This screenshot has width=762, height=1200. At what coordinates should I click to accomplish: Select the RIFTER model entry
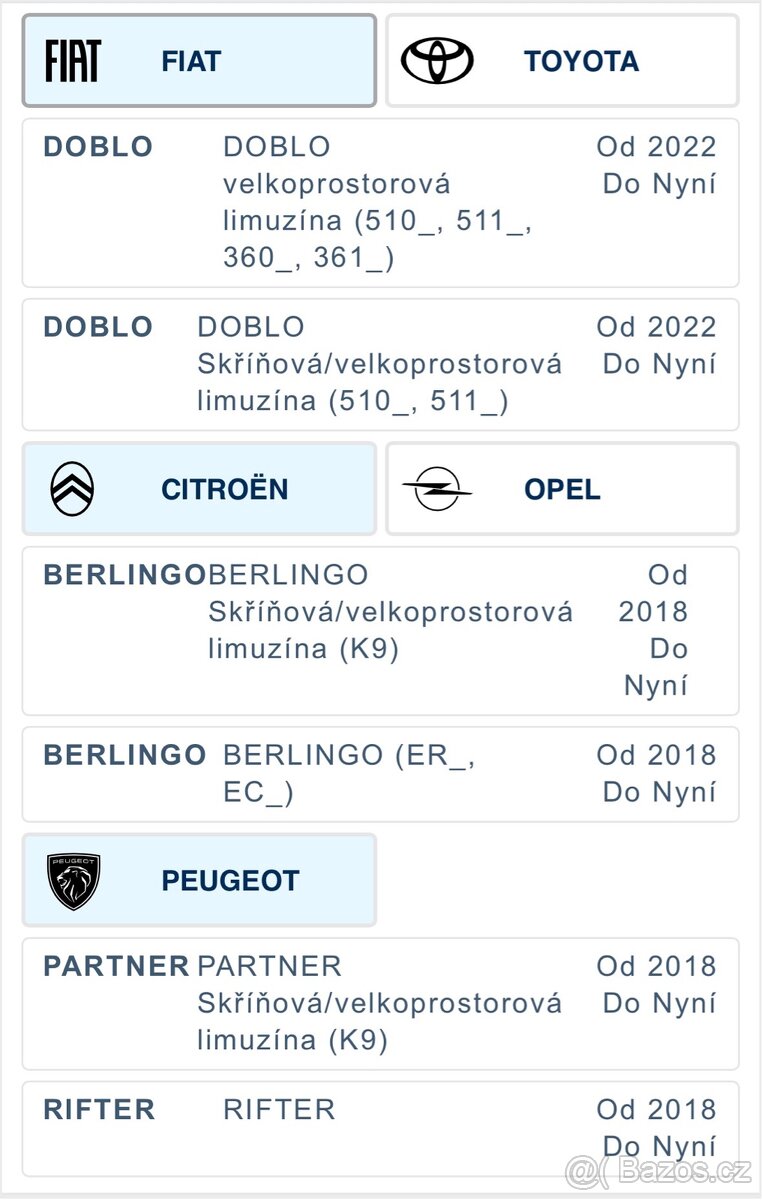pos(380,1125)
